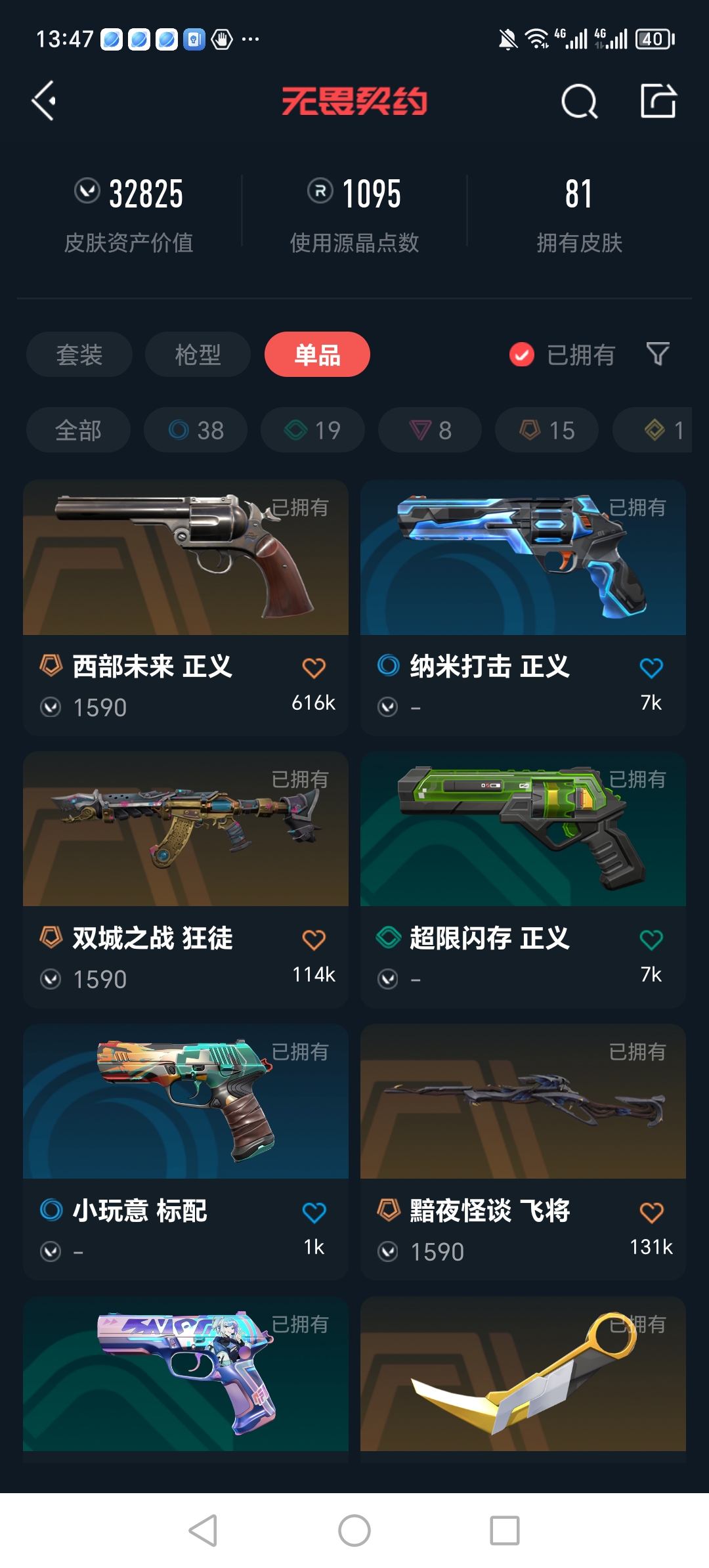Open the 双城之战 狂徒 skin card

pos(186,879)
